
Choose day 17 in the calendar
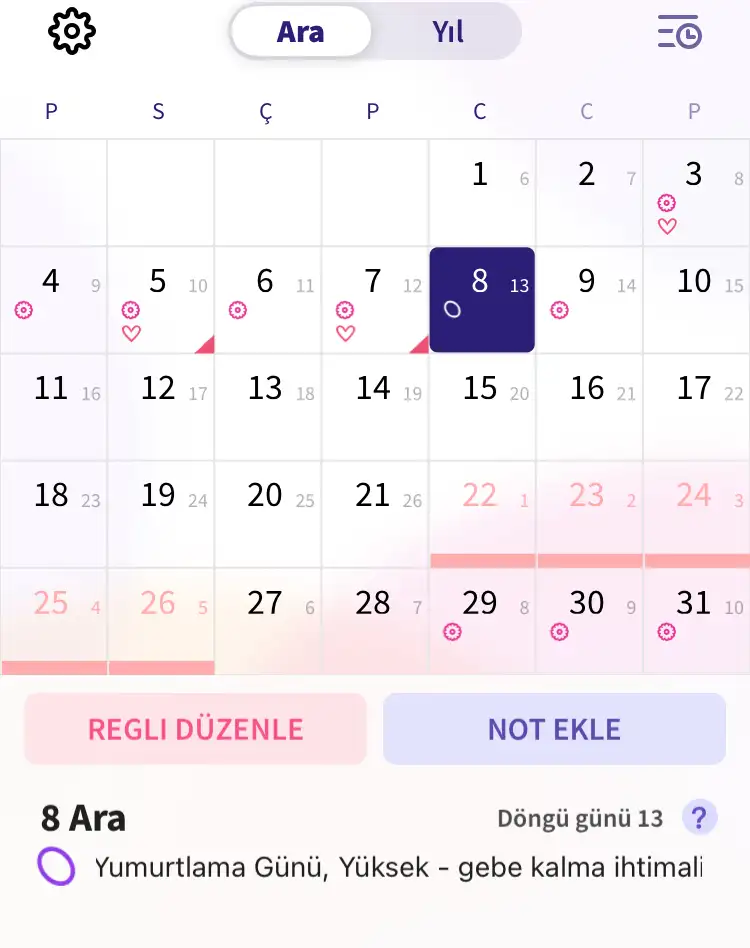[695, 407]
